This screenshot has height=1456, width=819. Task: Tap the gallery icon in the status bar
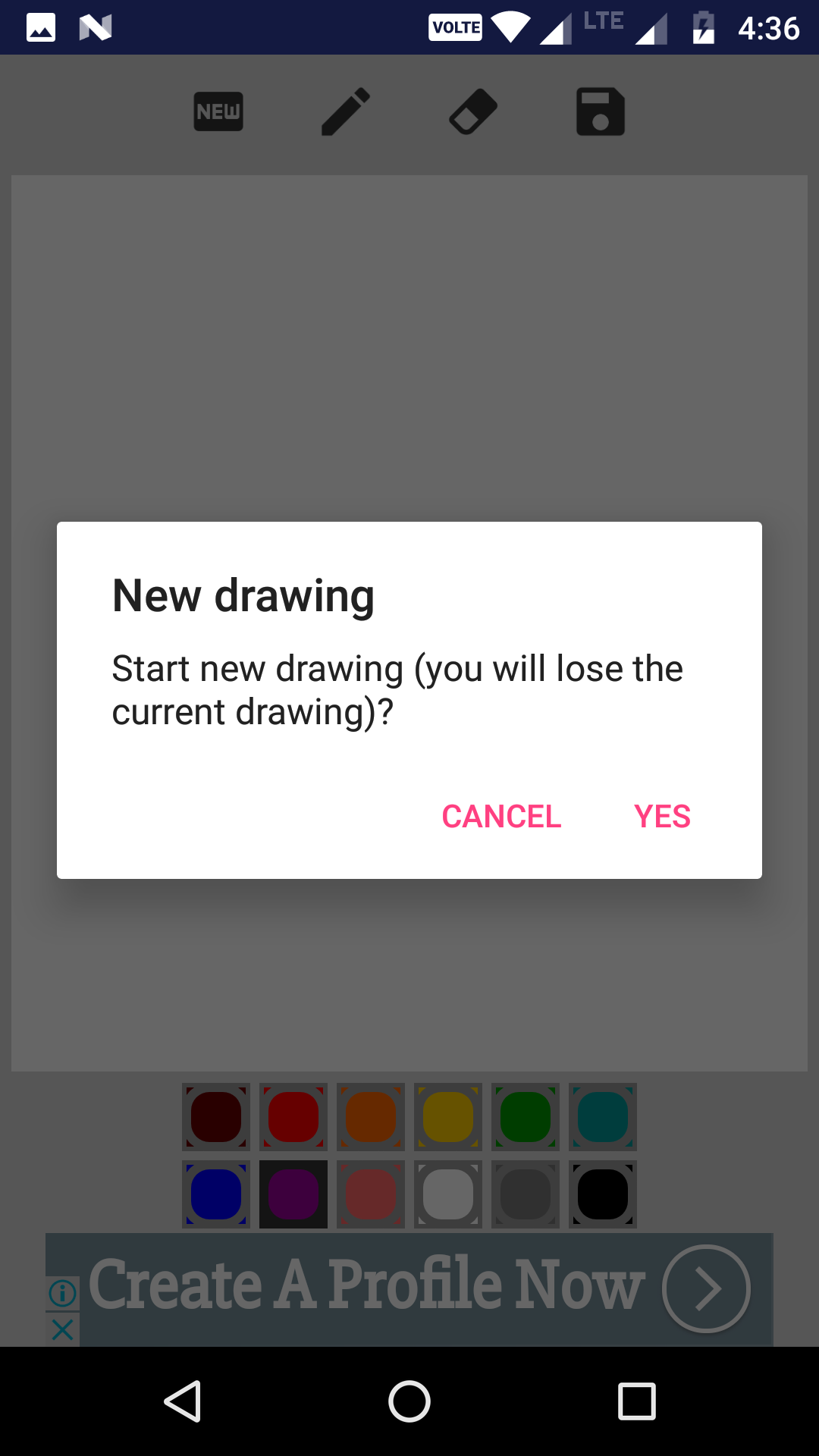(39, 27)
